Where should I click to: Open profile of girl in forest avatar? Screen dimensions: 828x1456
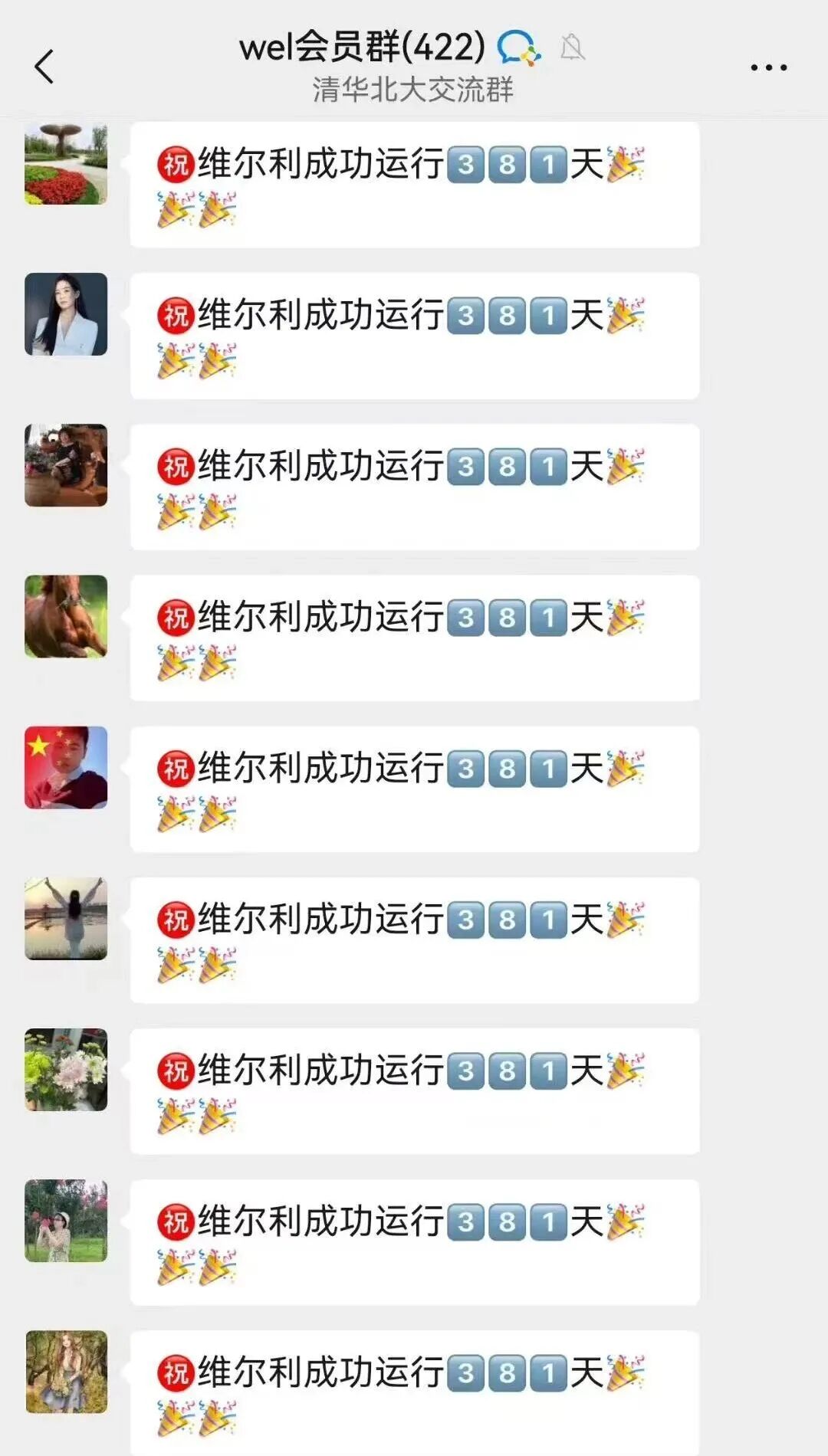coord(66,1372)
